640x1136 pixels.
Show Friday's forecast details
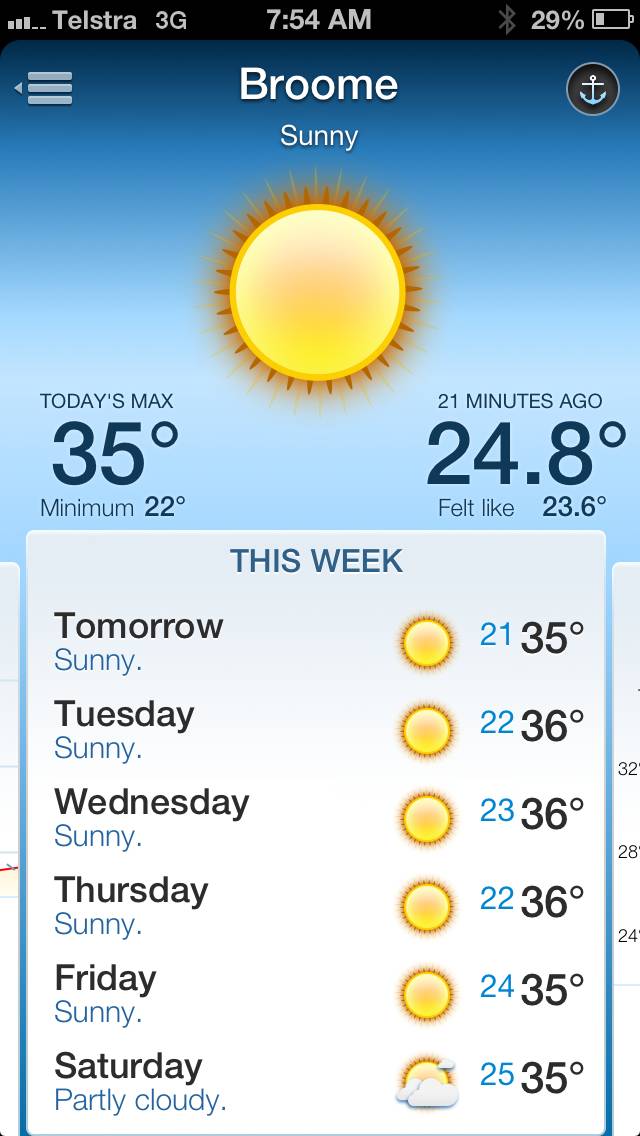click(316, 994)
